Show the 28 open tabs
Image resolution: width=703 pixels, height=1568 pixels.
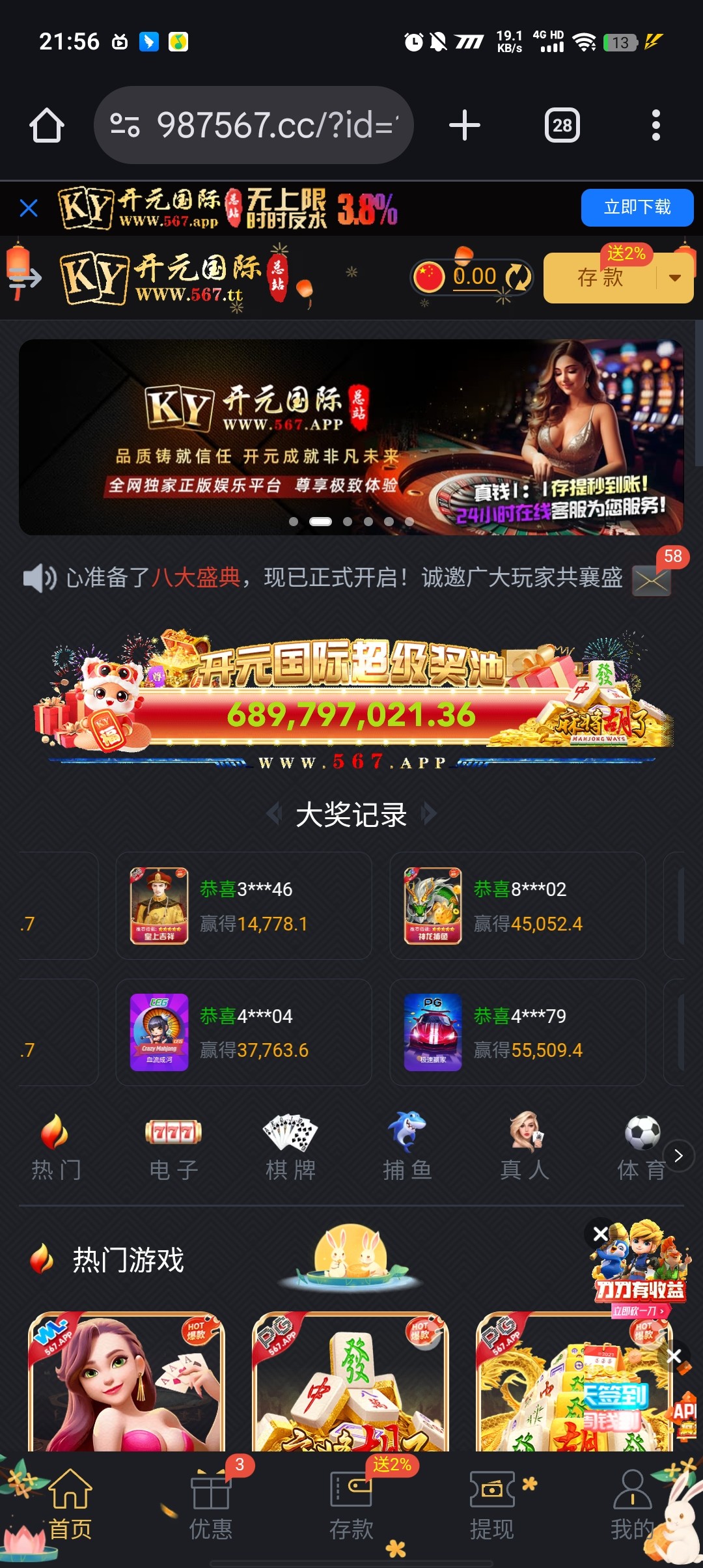(562, 125)
